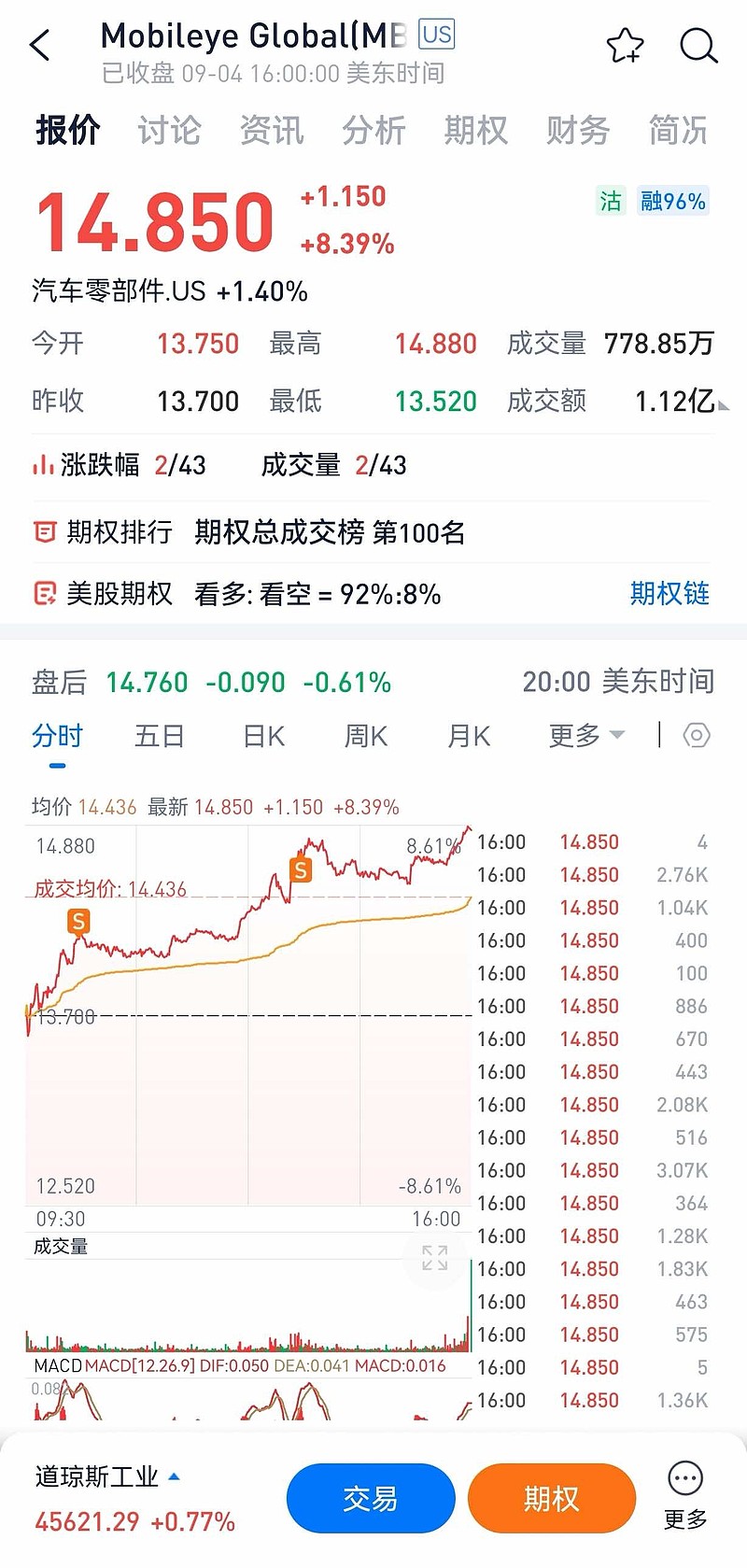Select the 期权 top tab
This screenshot has width=747, height=1568.
coord(475,130)
